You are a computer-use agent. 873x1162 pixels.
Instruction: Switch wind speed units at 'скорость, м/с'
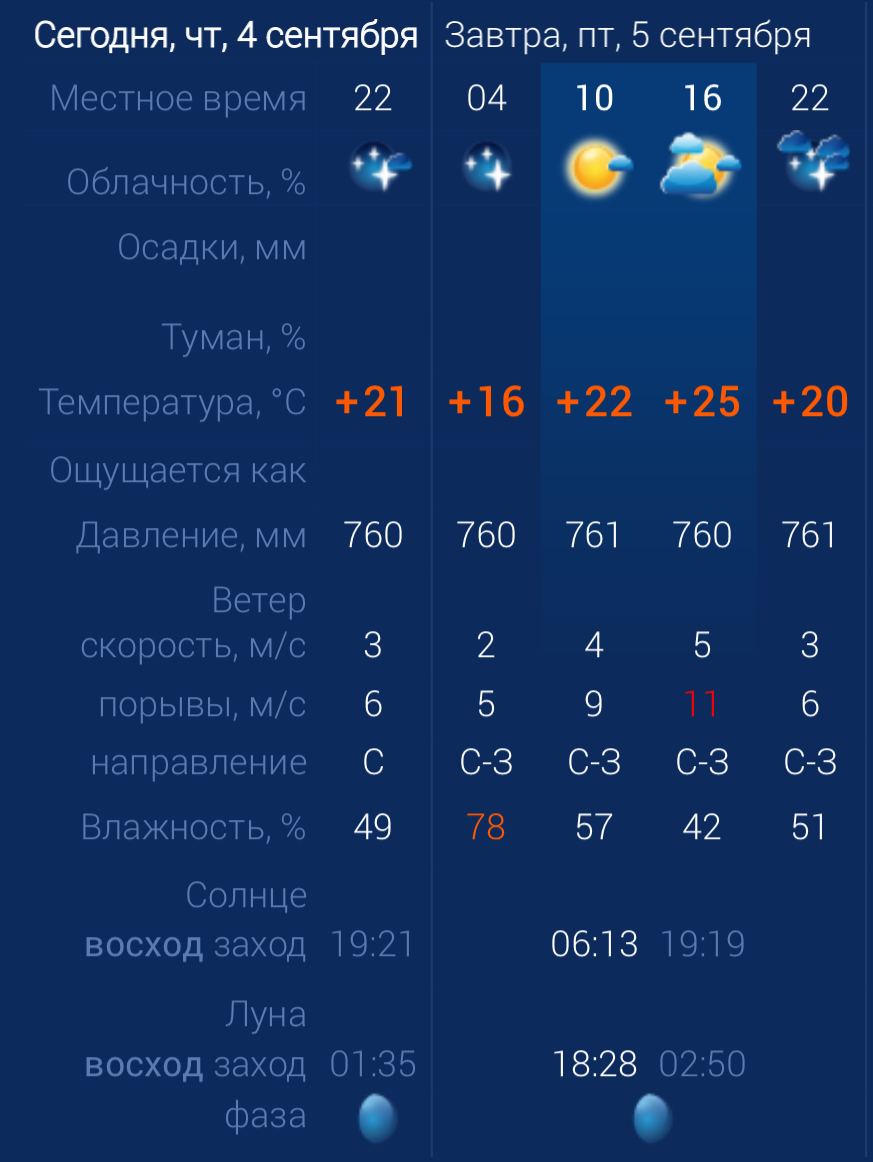pos(192,646)
